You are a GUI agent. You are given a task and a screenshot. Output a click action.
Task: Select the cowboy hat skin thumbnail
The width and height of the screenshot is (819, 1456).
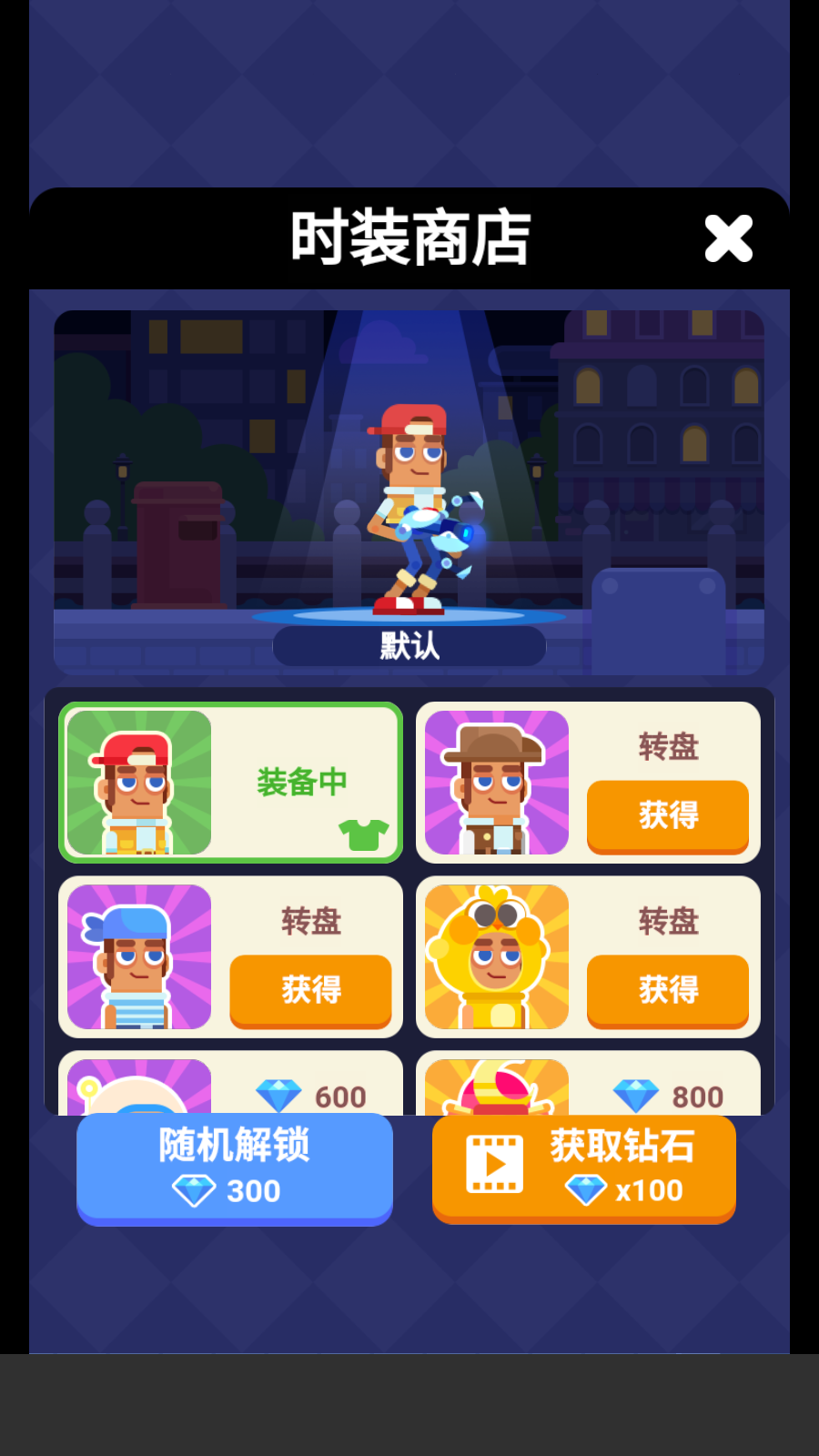(x=496, y=783)
